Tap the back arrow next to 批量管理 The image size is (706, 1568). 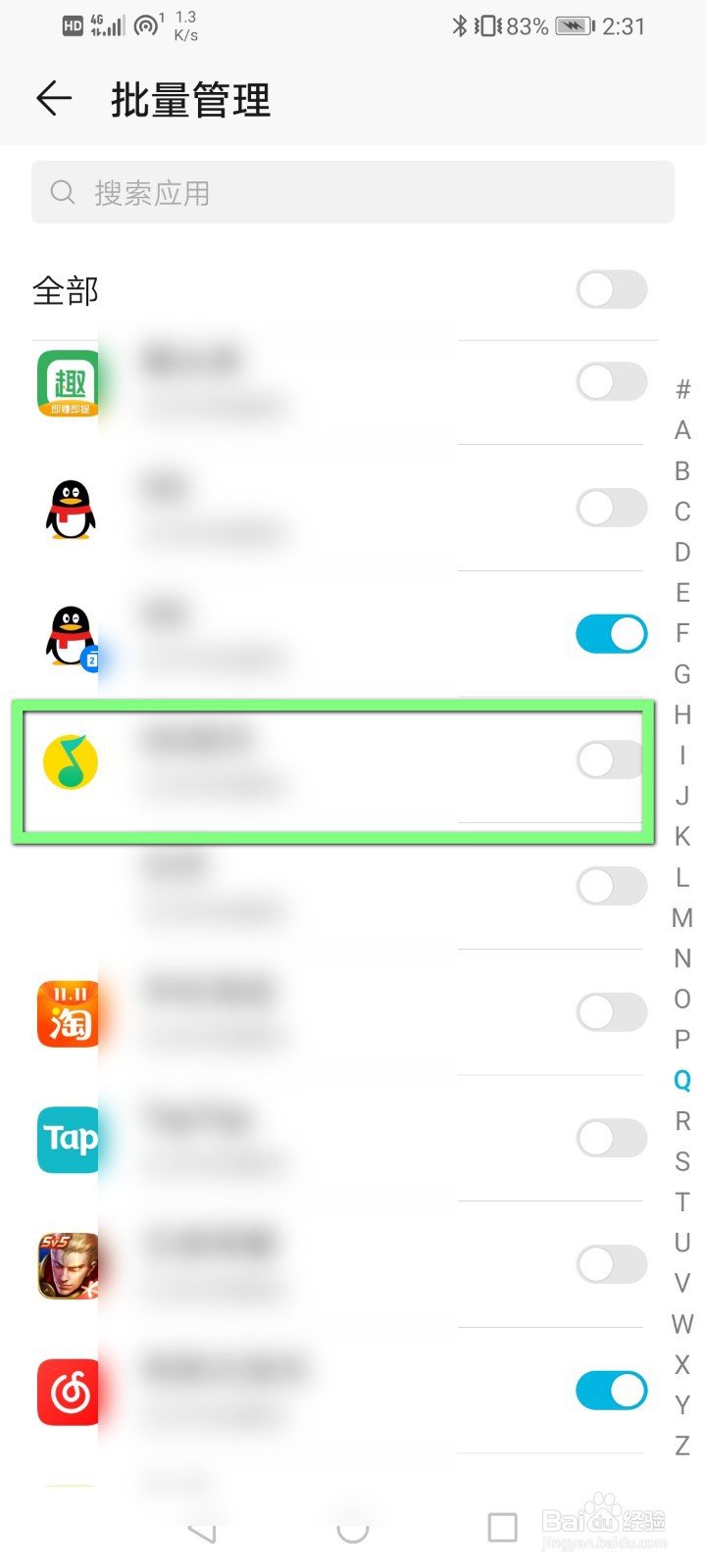(x=54, y=99)
